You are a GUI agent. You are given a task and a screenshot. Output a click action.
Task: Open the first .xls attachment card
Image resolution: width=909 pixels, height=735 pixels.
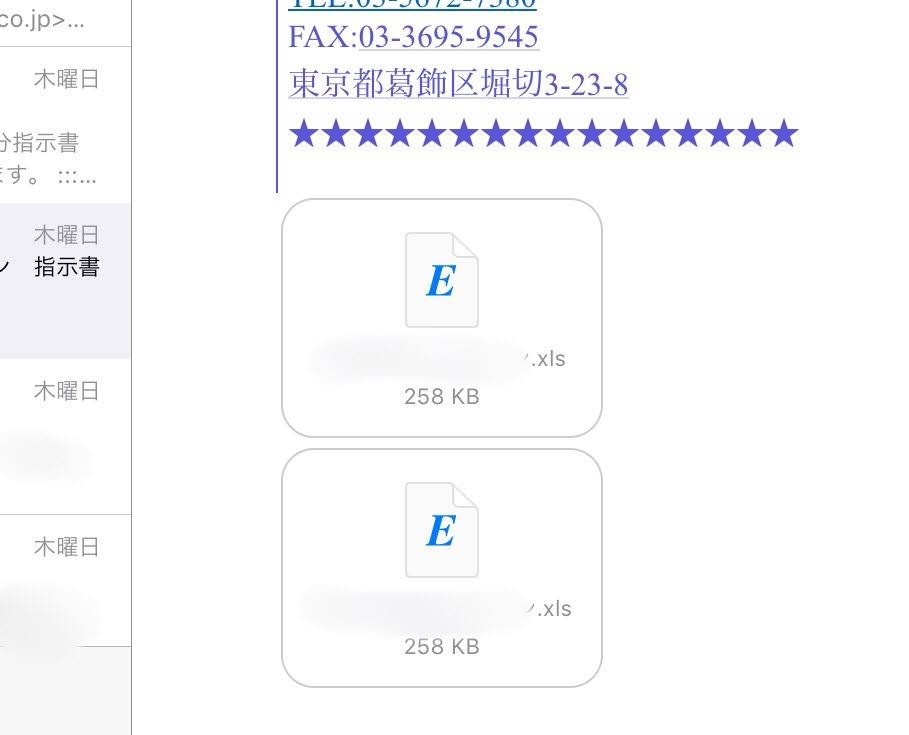click(x=442, y=318)
